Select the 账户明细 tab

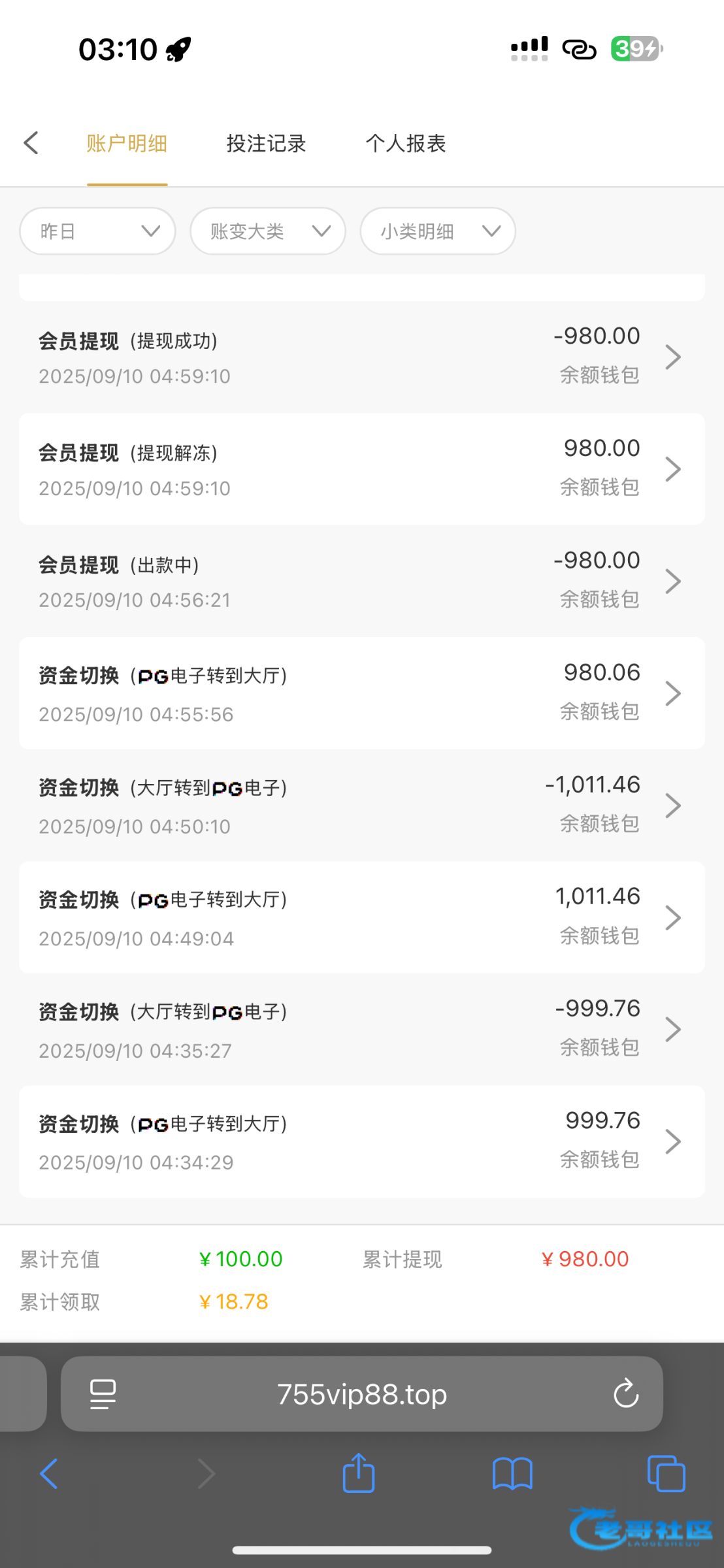pos(127,144)
